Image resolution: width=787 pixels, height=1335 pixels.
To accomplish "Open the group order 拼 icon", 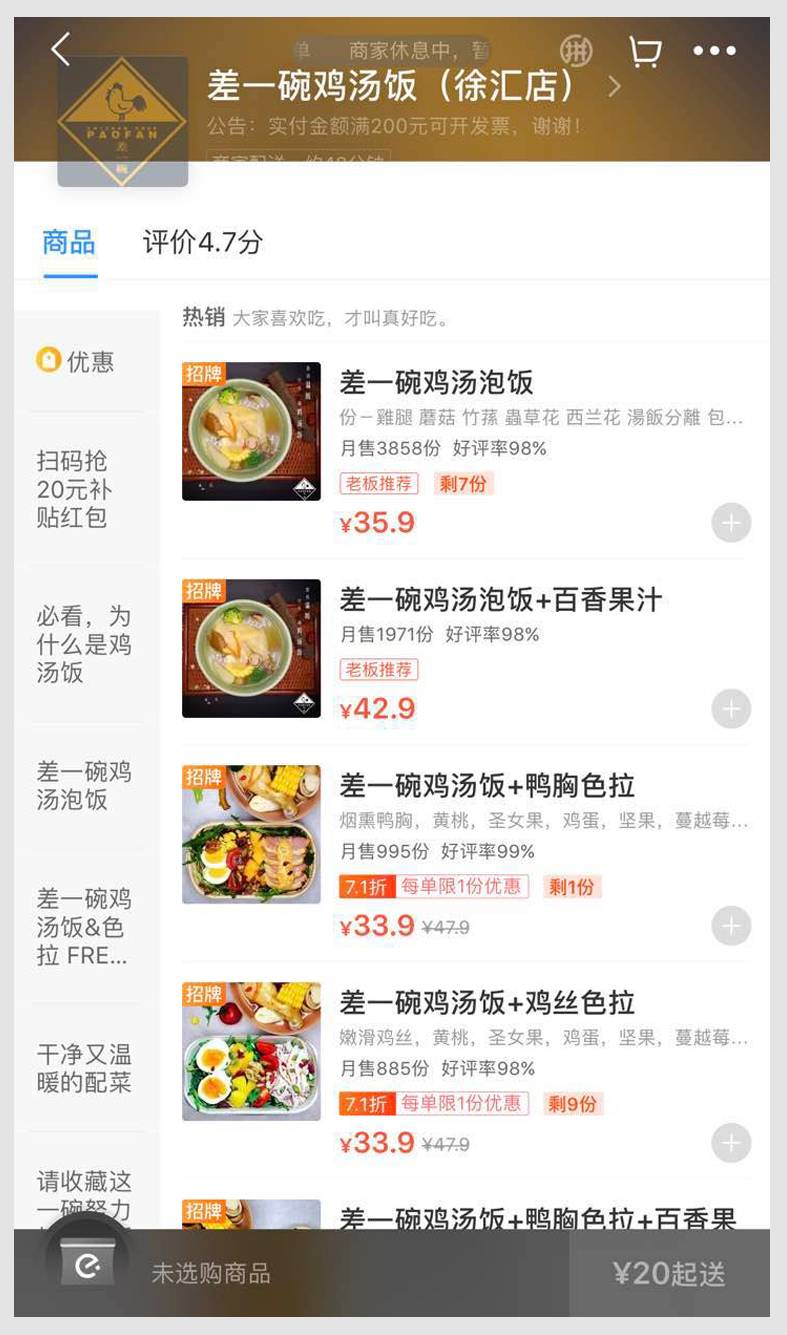I will [x=576, y=51].
